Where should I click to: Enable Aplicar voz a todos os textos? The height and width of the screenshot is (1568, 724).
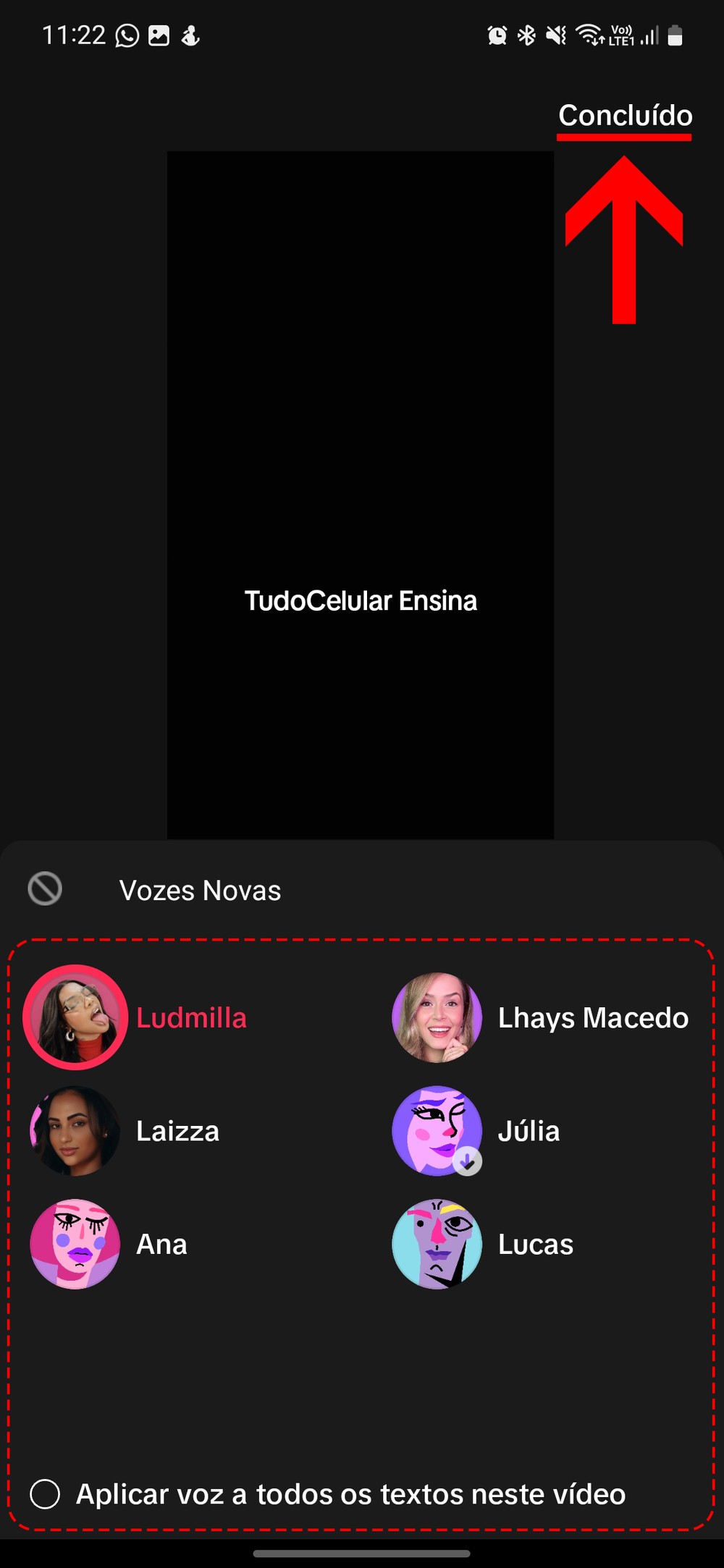click(x=45, y=1494)
